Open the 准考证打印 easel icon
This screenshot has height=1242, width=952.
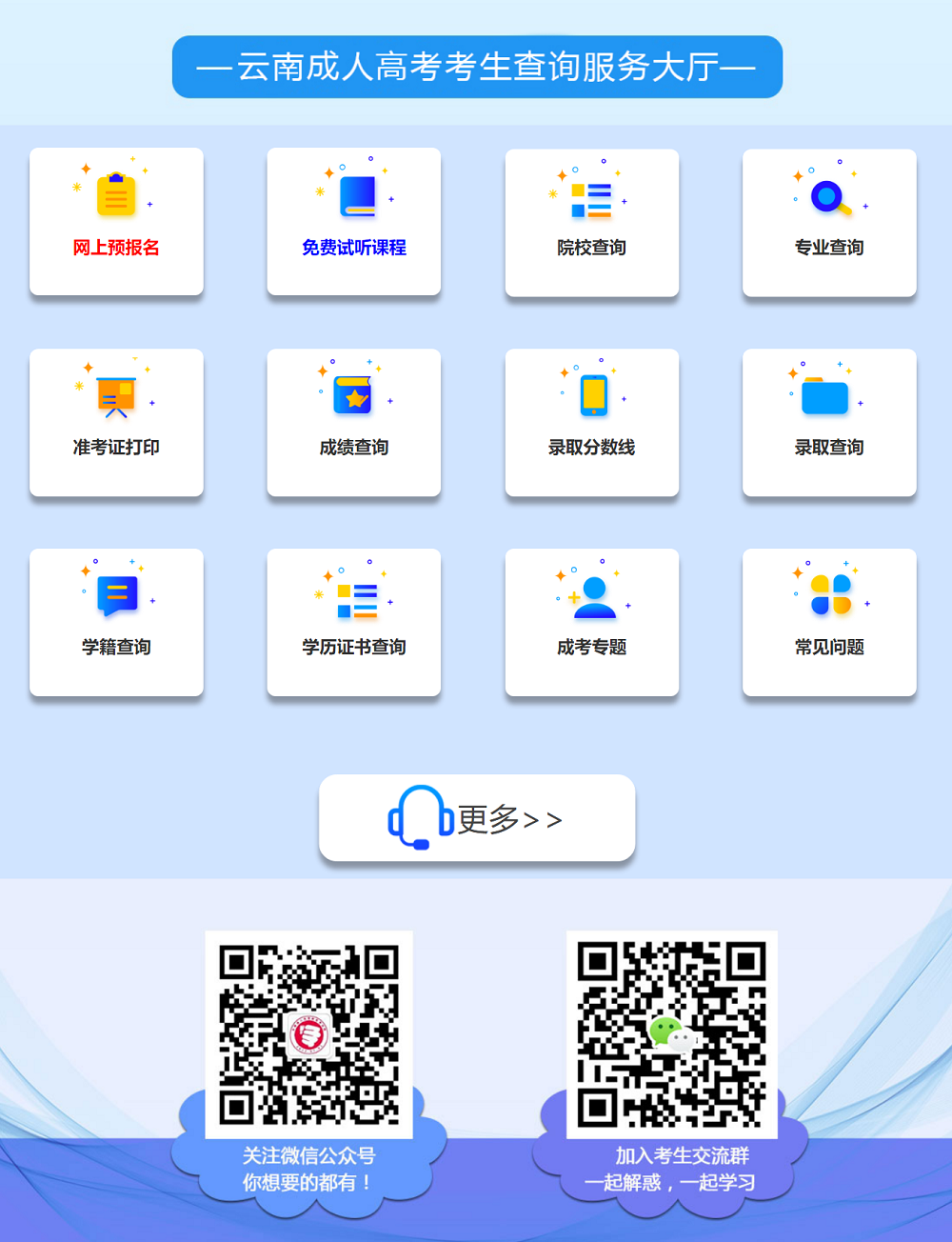(116, 394)
